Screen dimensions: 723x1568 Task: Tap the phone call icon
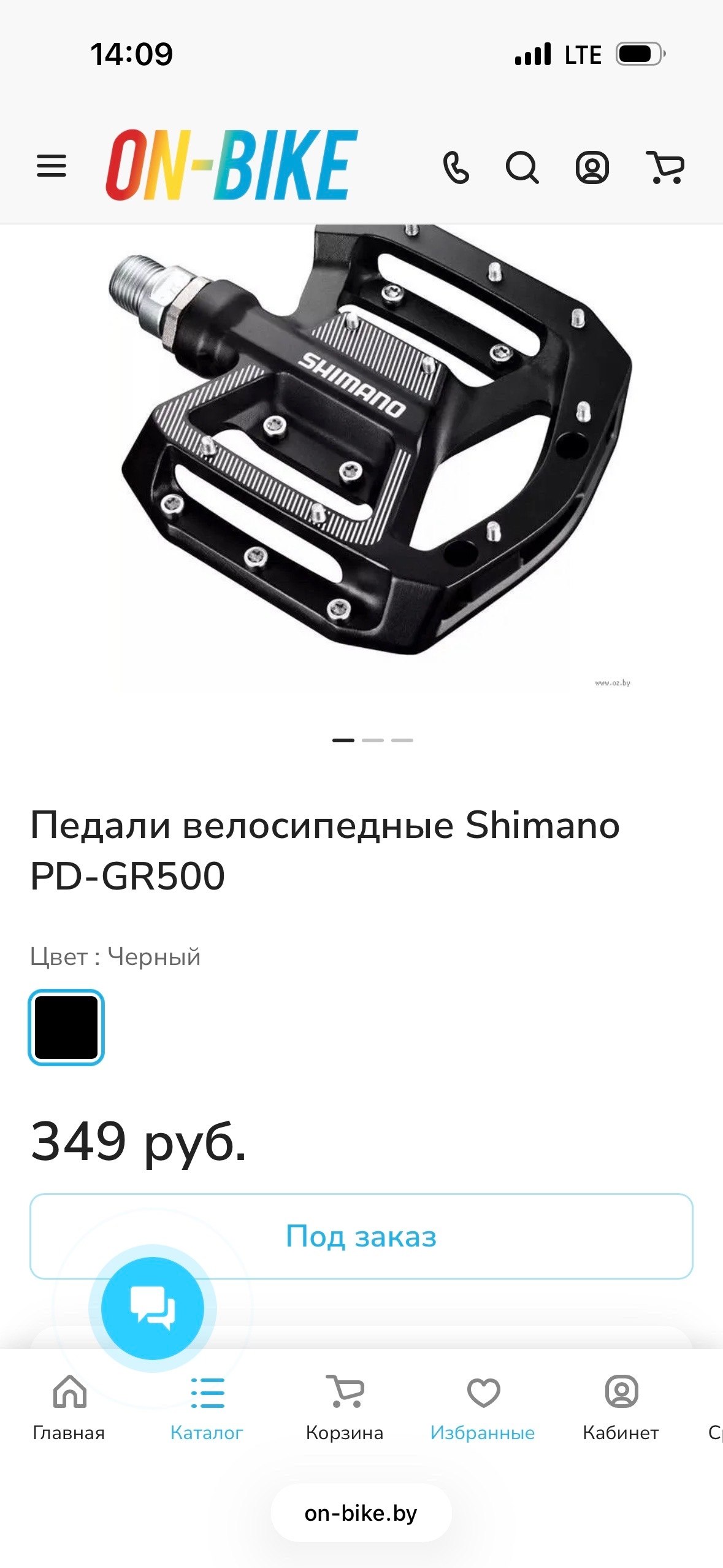point(456,167)
